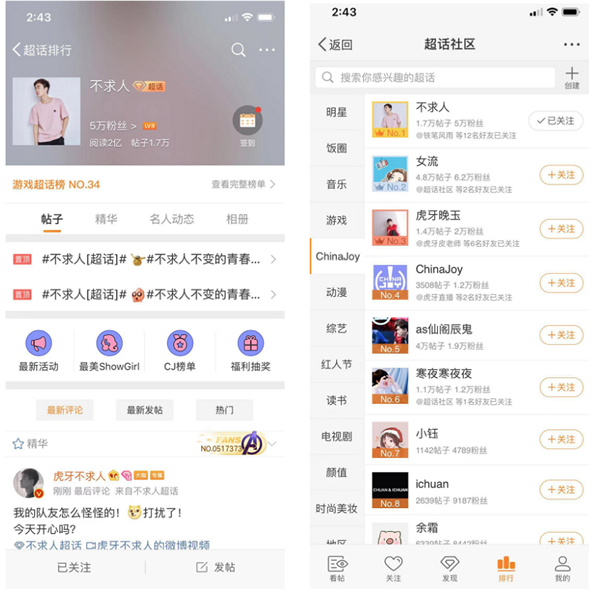Follow the 女流 super topic
600x595 pixels.
561,175
